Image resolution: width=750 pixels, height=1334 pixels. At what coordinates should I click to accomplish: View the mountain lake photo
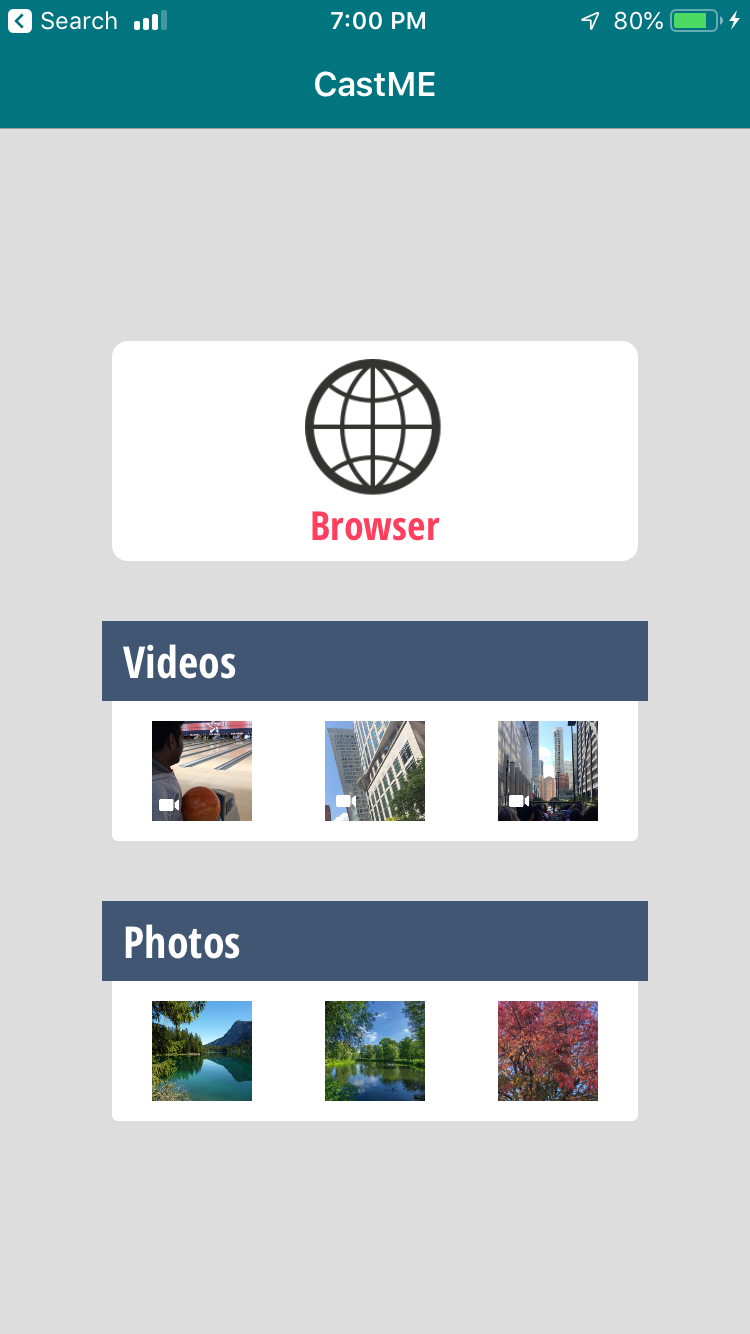tap(202, 1051)
